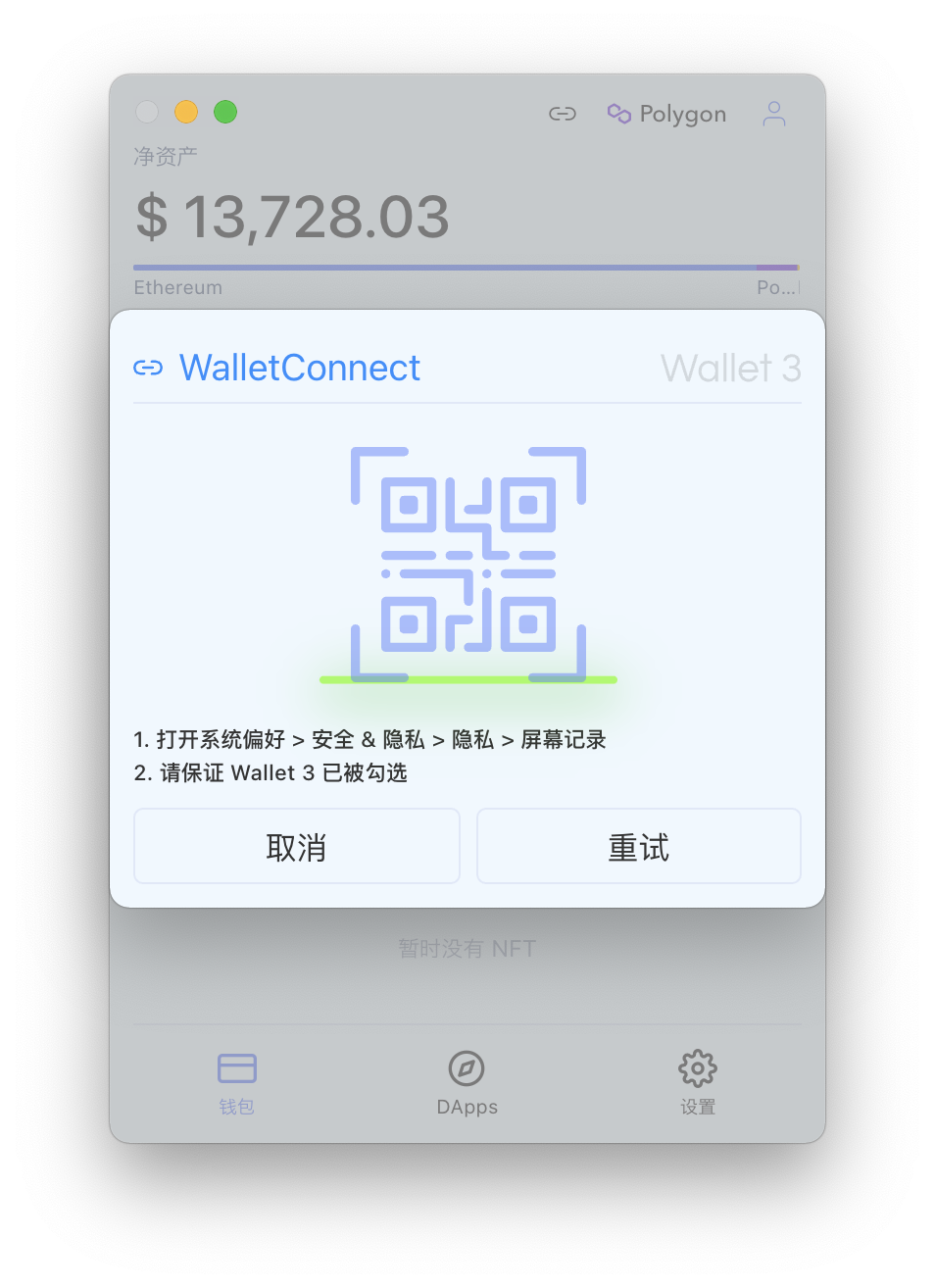This screenshot has width=935, height=1288.
Task: Open the WalletConnect link icon in top bar
Action: pos(562,114)
